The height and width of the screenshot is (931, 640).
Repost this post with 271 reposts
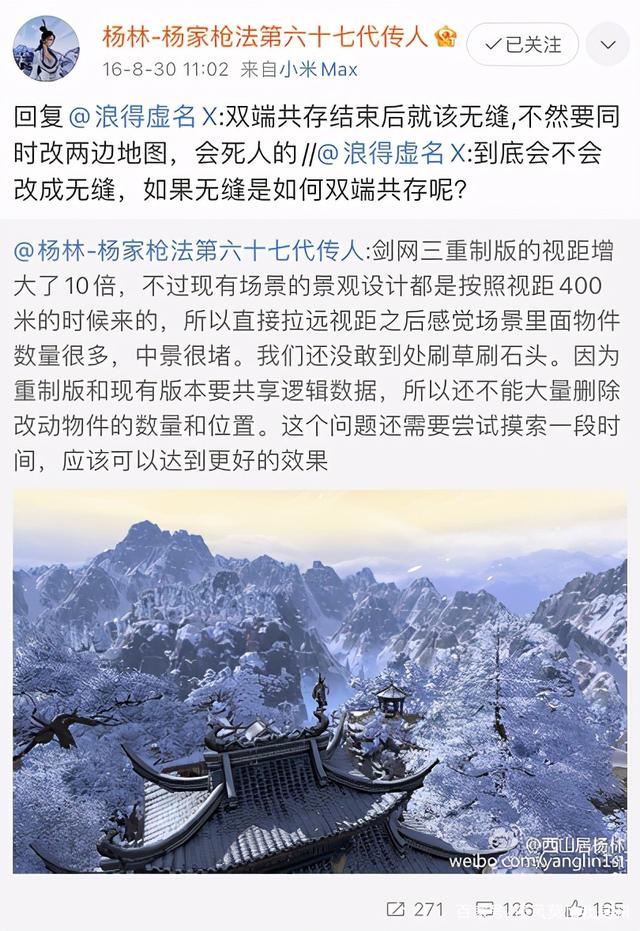415,909
